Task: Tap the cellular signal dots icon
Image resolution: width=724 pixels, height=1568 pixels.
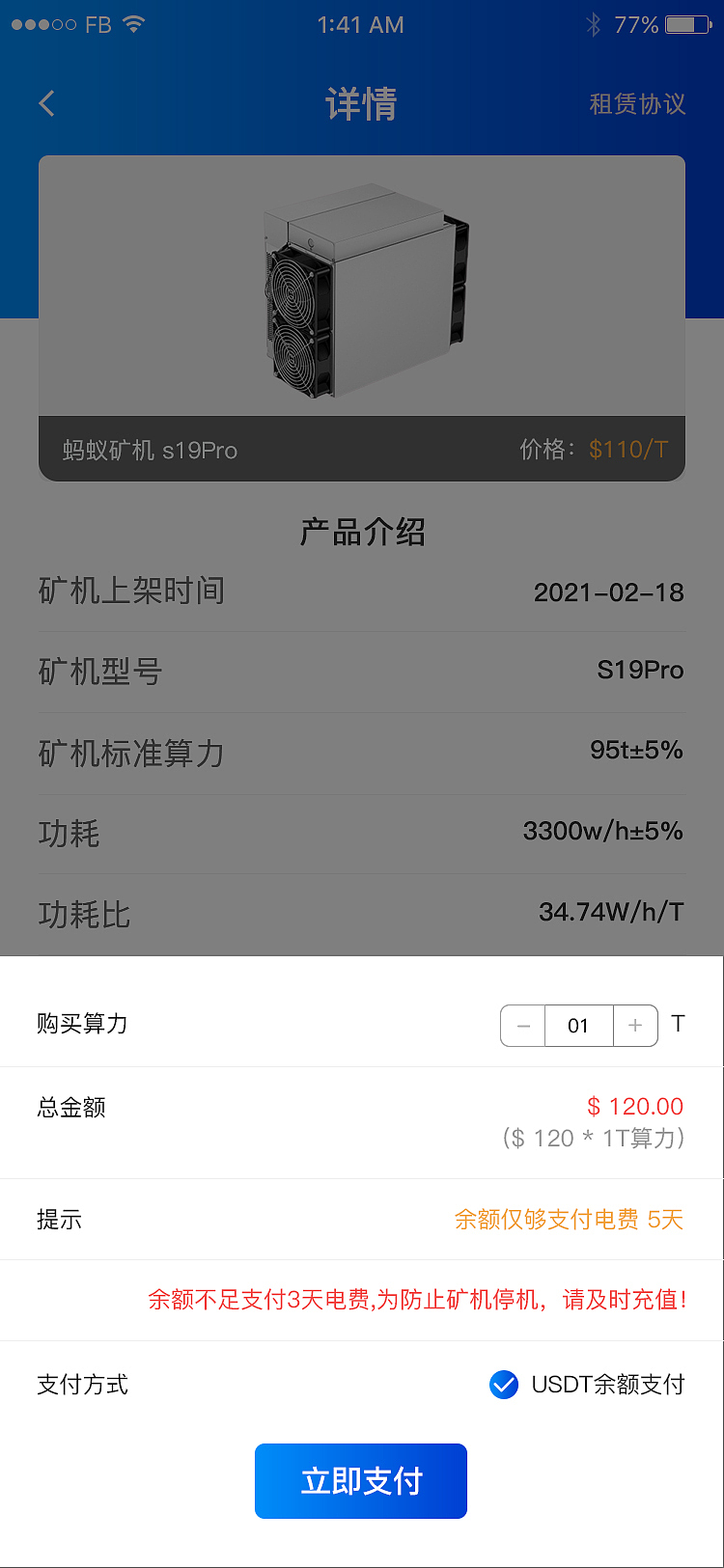Action: click(42, 24)
